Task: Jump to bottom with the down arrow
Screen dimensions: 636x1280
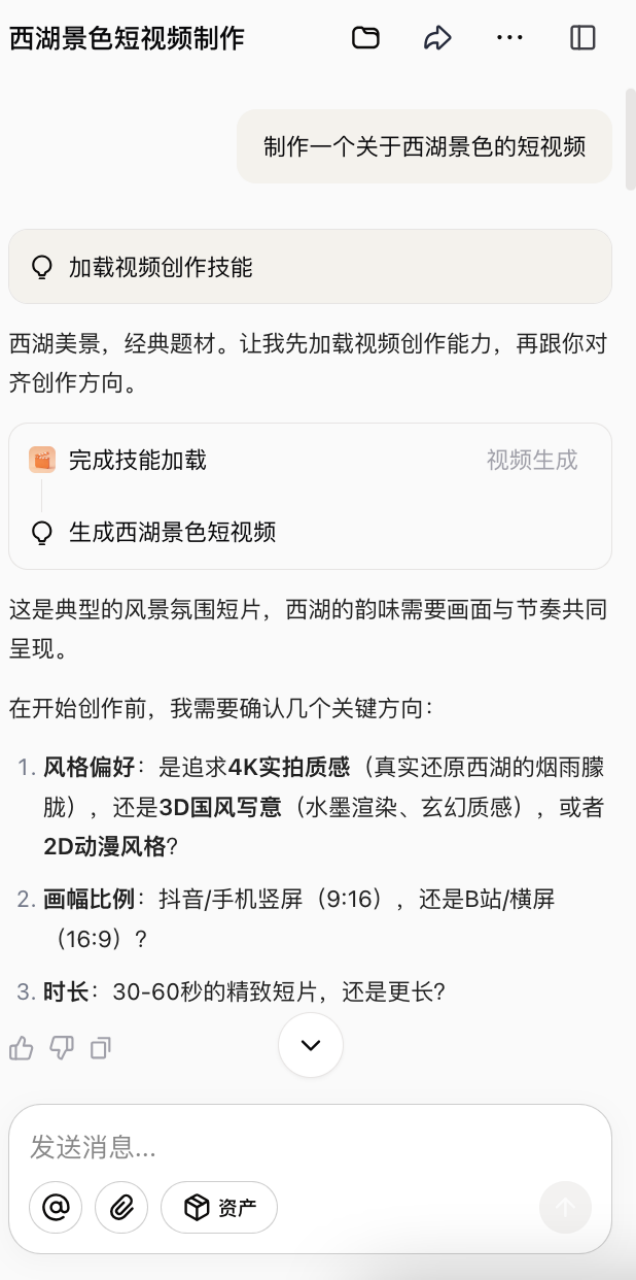Action: click(310, 1045)
